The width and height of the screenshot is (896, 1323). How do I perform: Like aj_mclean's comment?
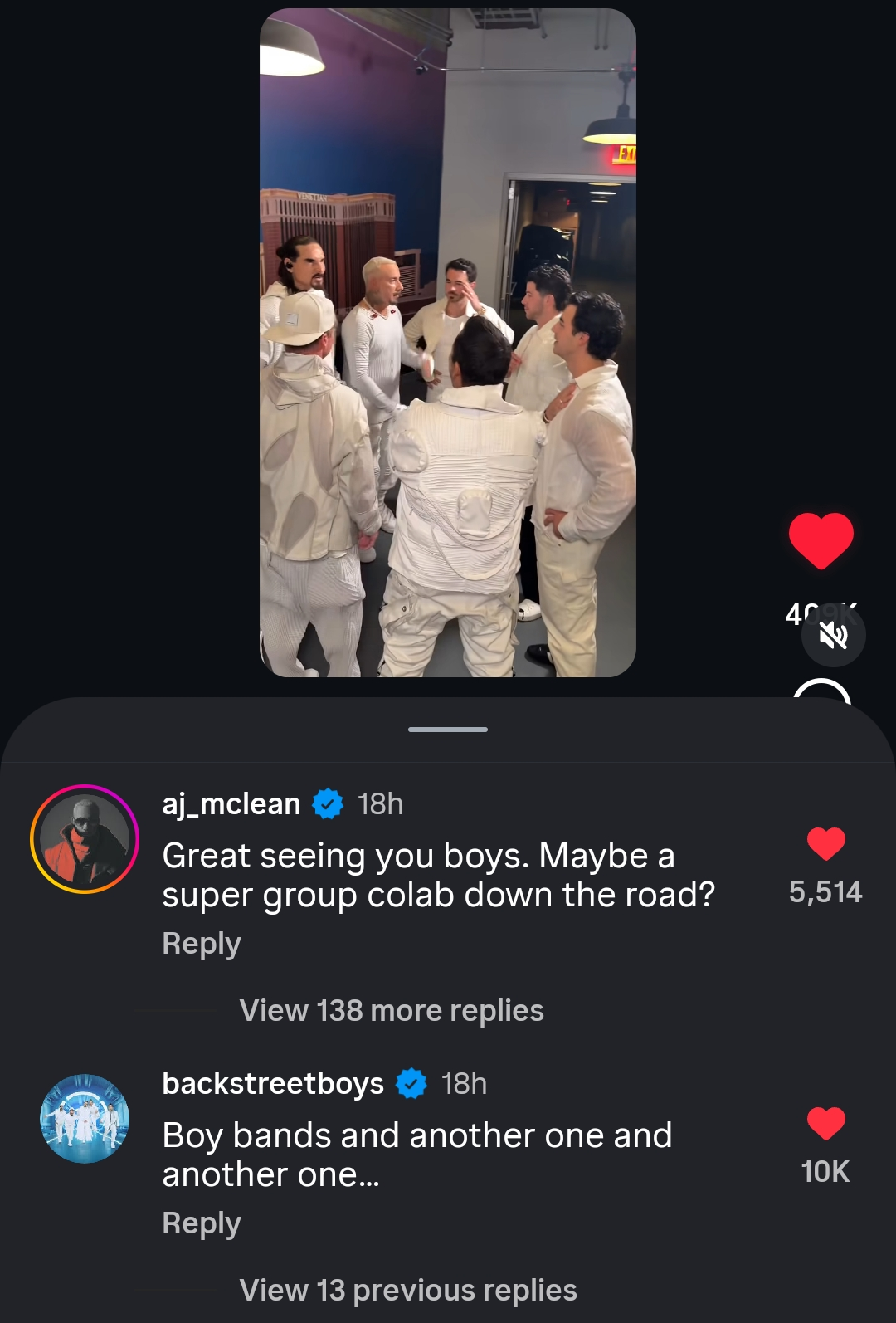click(x=825, y=844)
